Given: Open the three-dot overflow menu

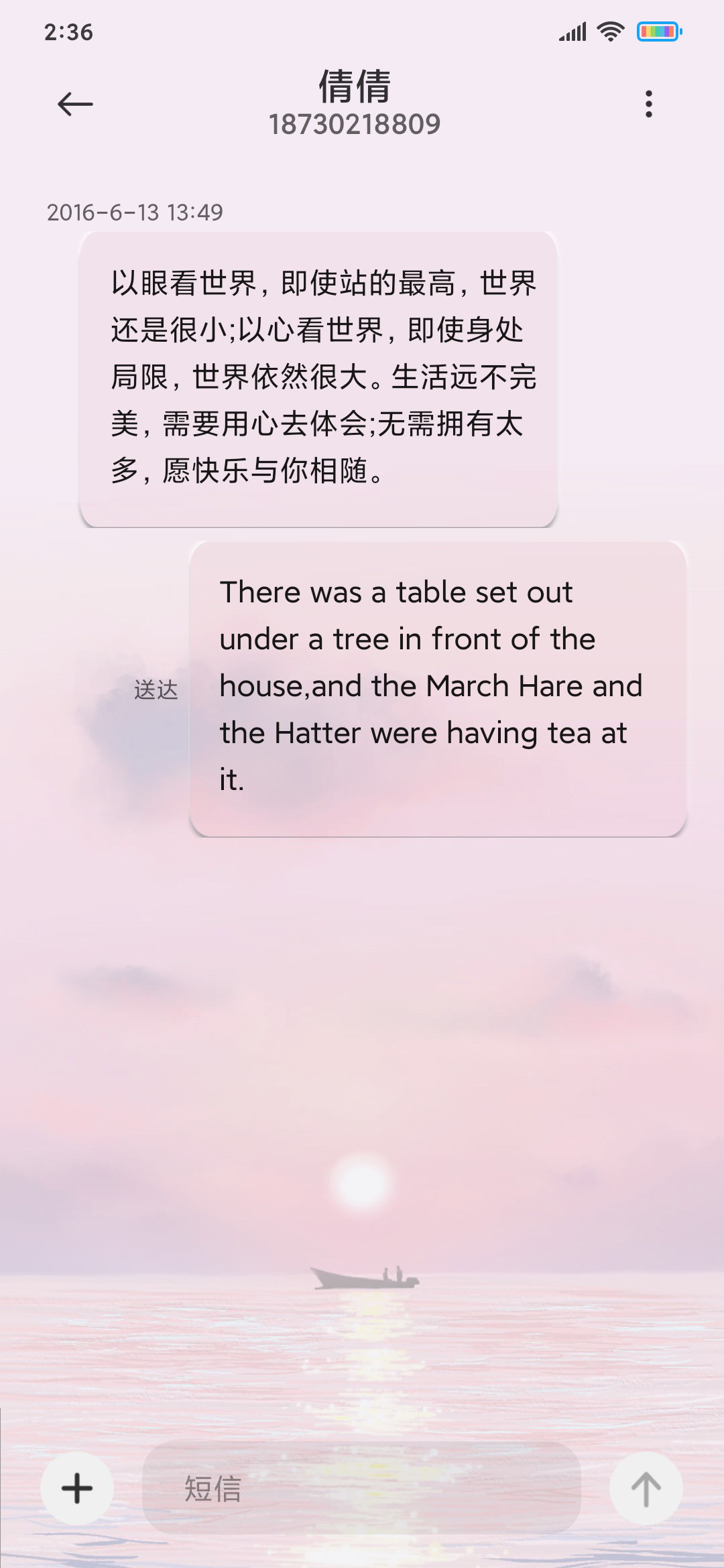Looking at the screenshot, I should click(648, 104).
